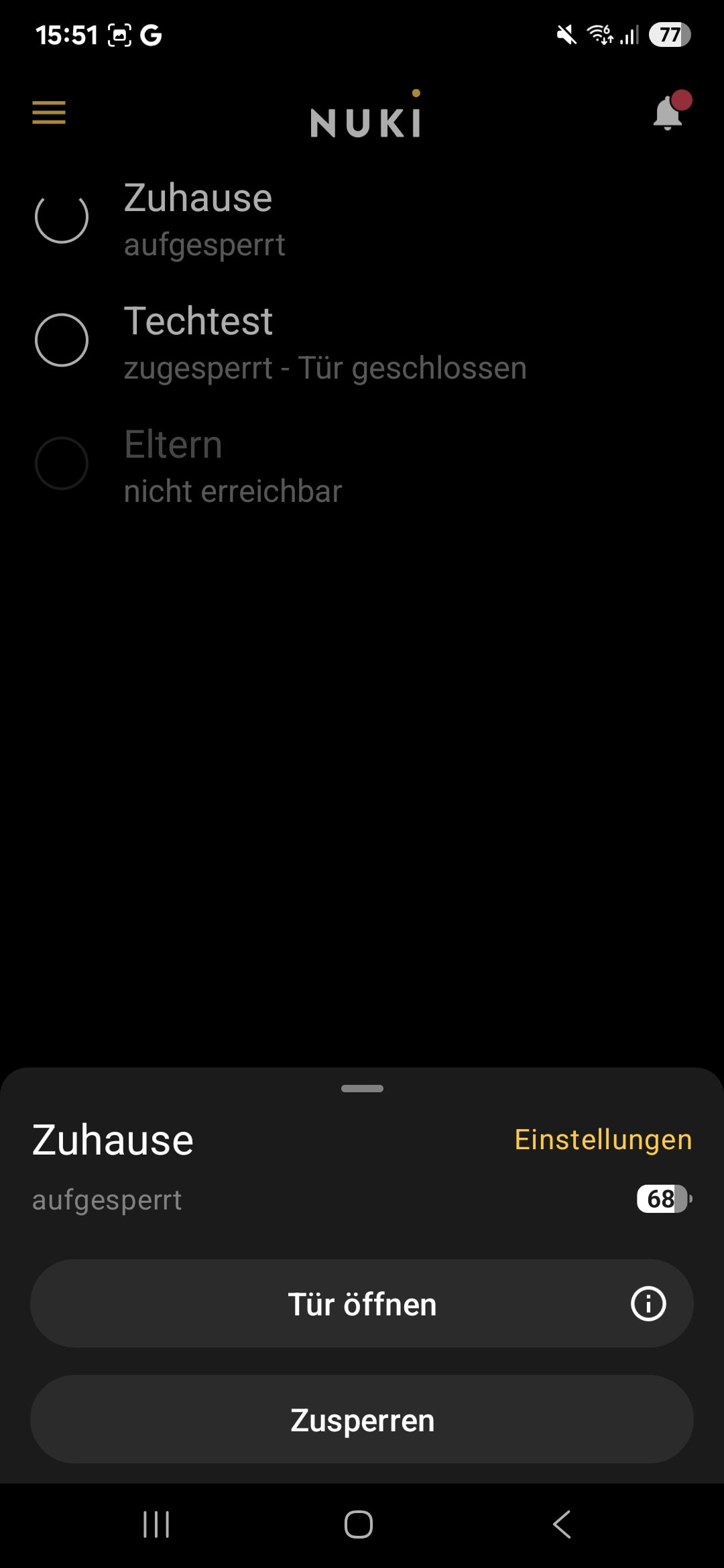
Task: Tap the Tür öffnen button
Action: click(362, 1303)
